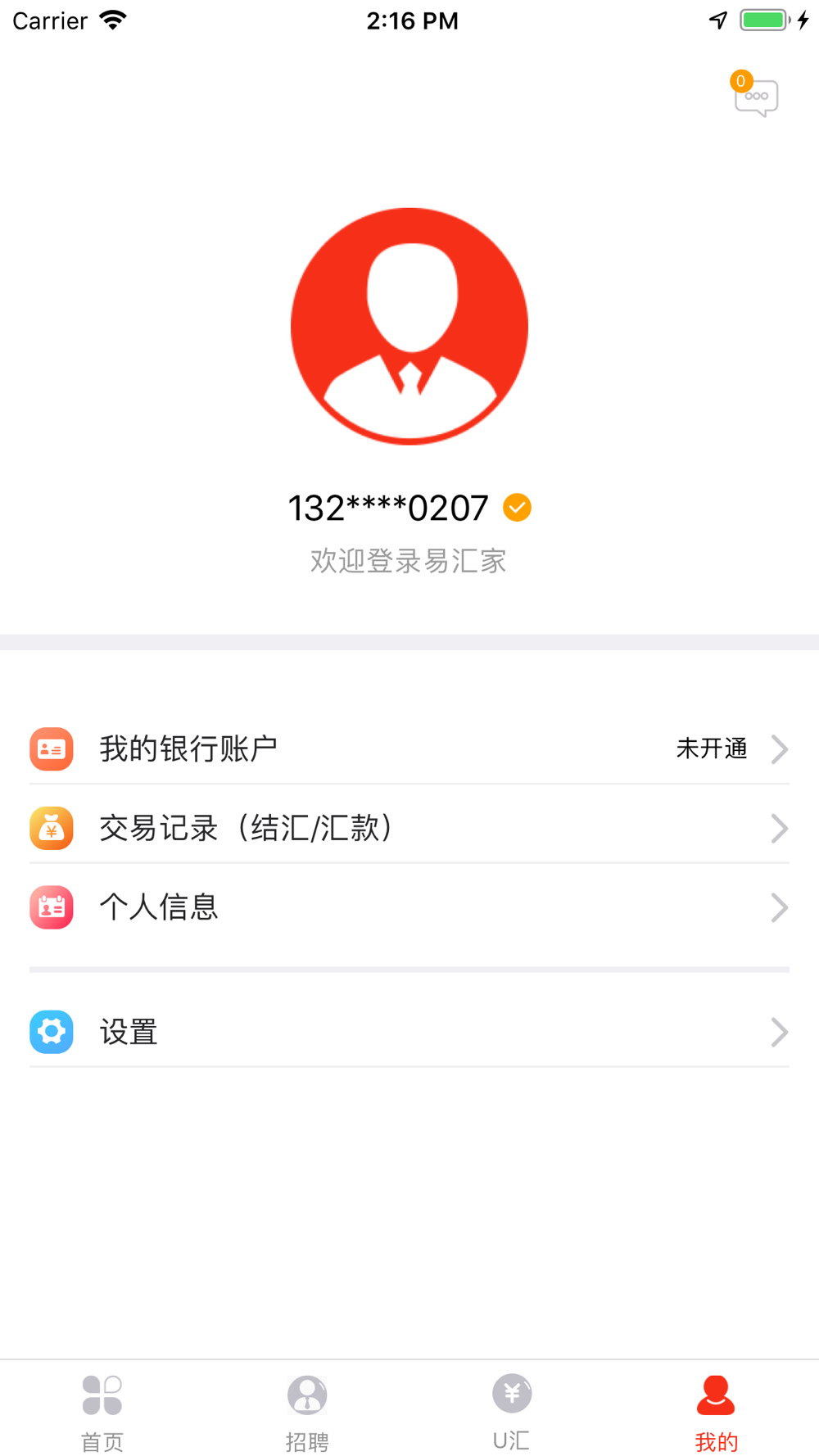This screenshot has width=819, height=1456.
Task: Select the 我的 tab
Action: coord(716,1411)
